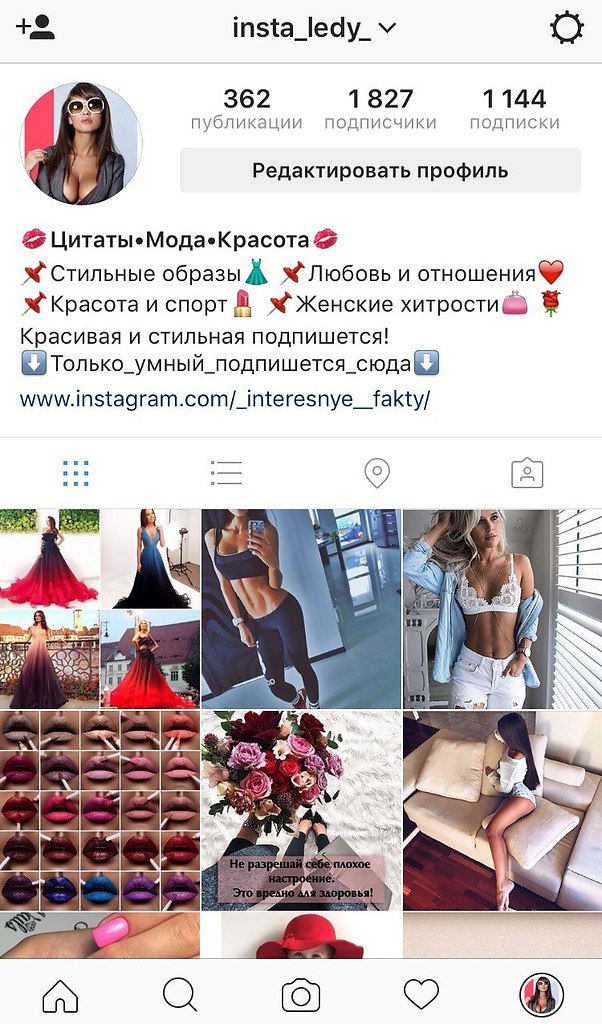View the 1 827 подписчики list
Image resolution: width=602 pixels, height=1024 pixels.
point(380,109)
